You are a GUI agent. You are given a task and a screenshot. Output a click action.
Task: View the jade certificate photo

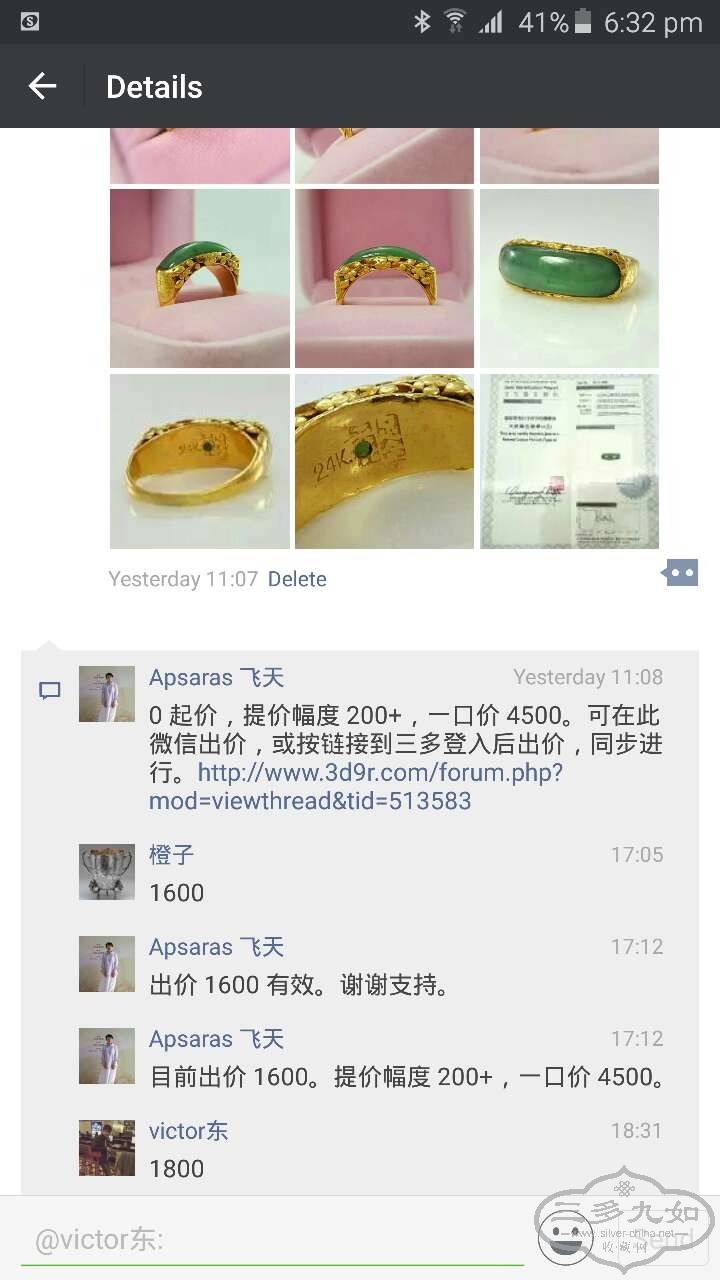click(569, 462)
